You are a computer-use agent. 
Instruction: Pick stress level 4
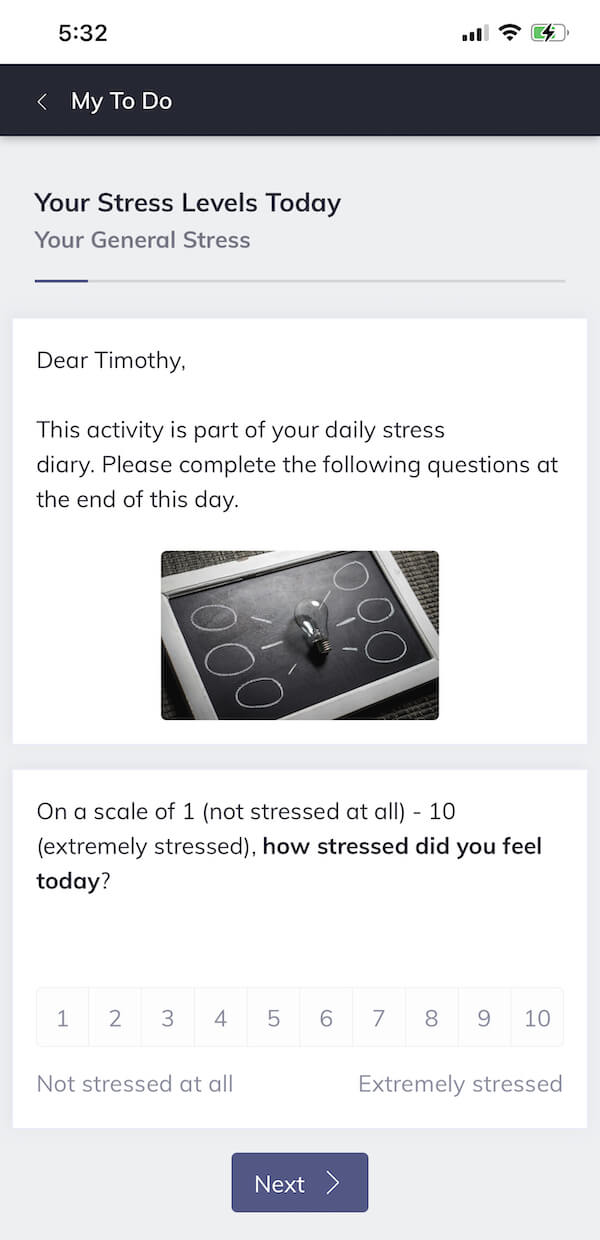tap(221, 1018)
